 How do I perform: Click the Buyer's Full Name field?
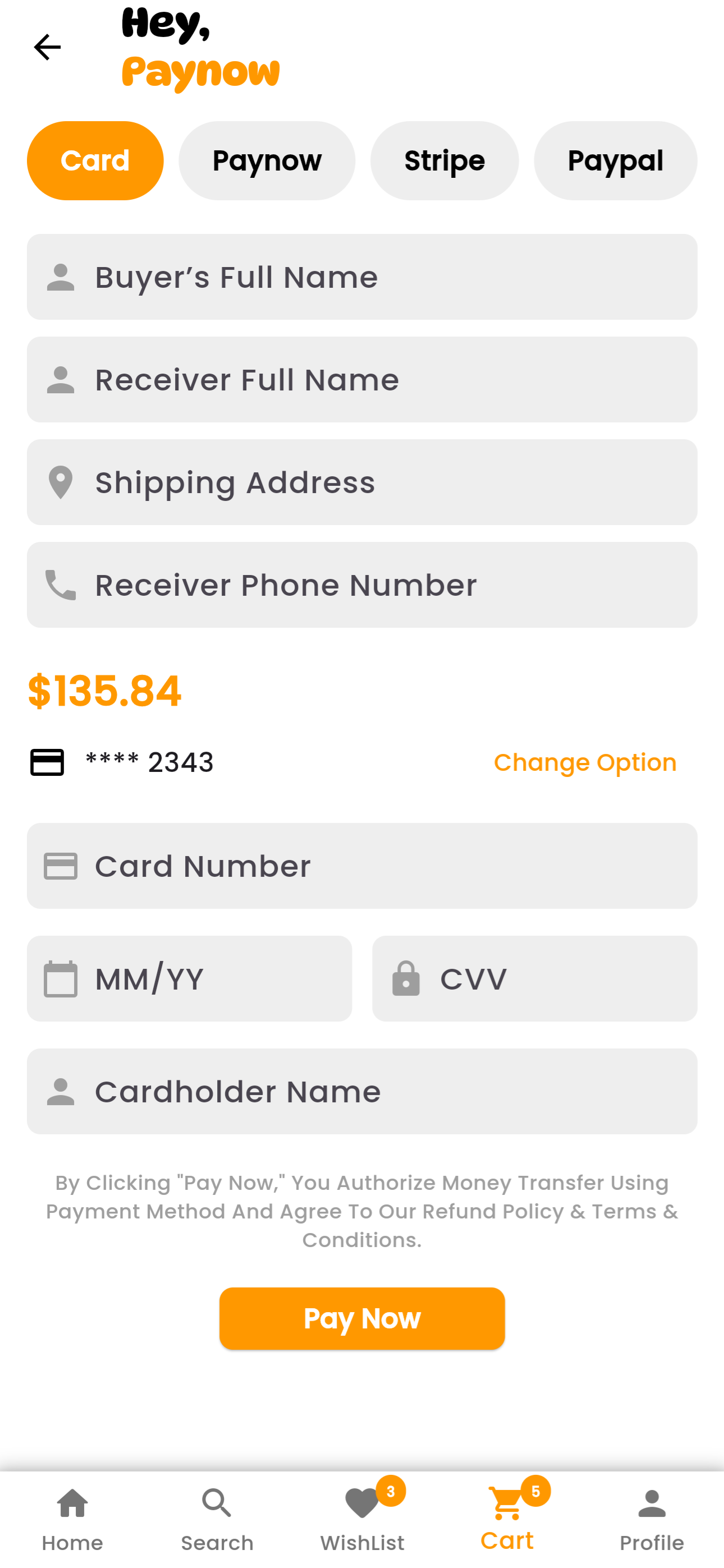coord(361,277)
